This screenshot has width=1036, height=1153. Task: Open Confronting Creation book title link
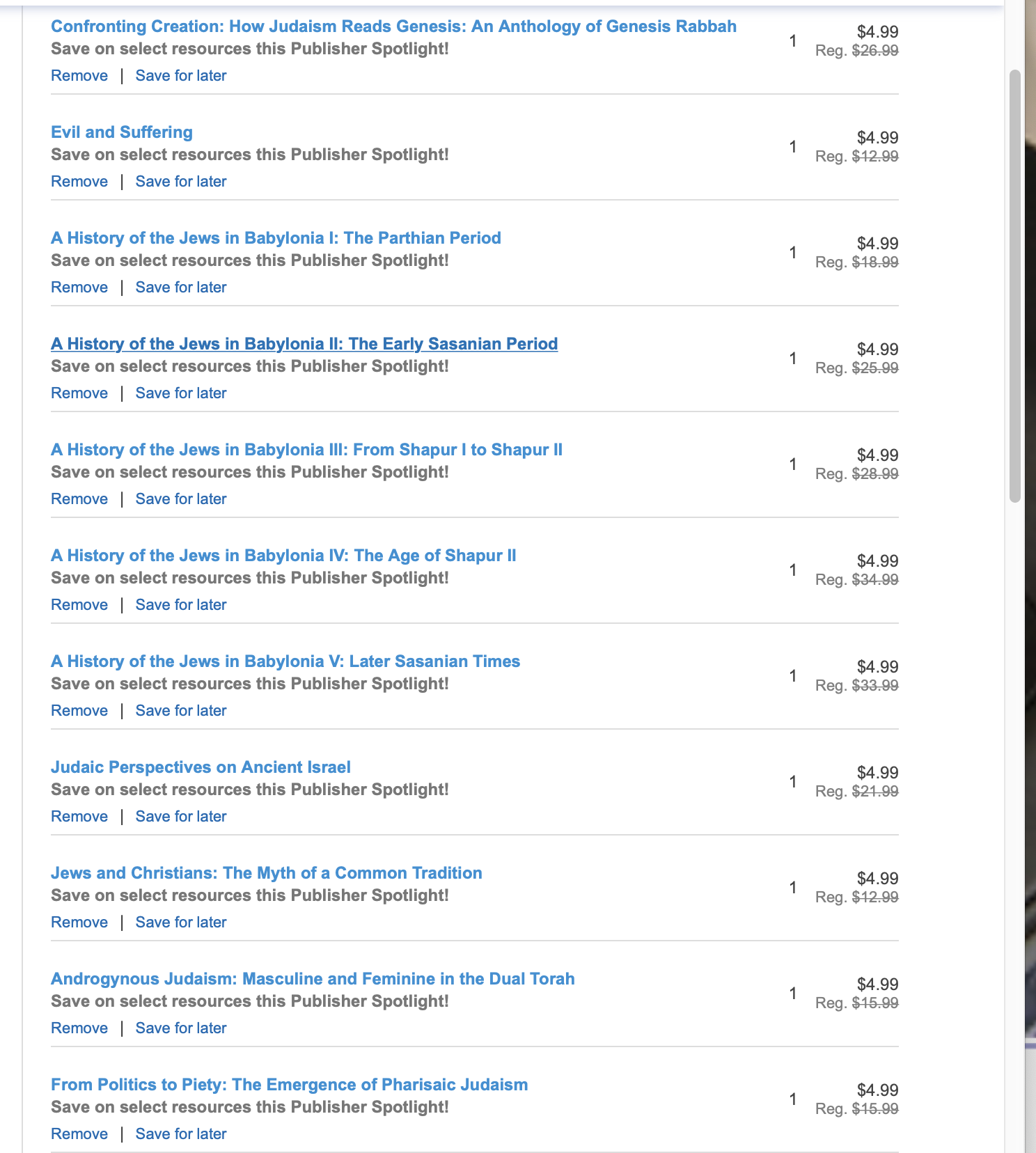[393, 26]
